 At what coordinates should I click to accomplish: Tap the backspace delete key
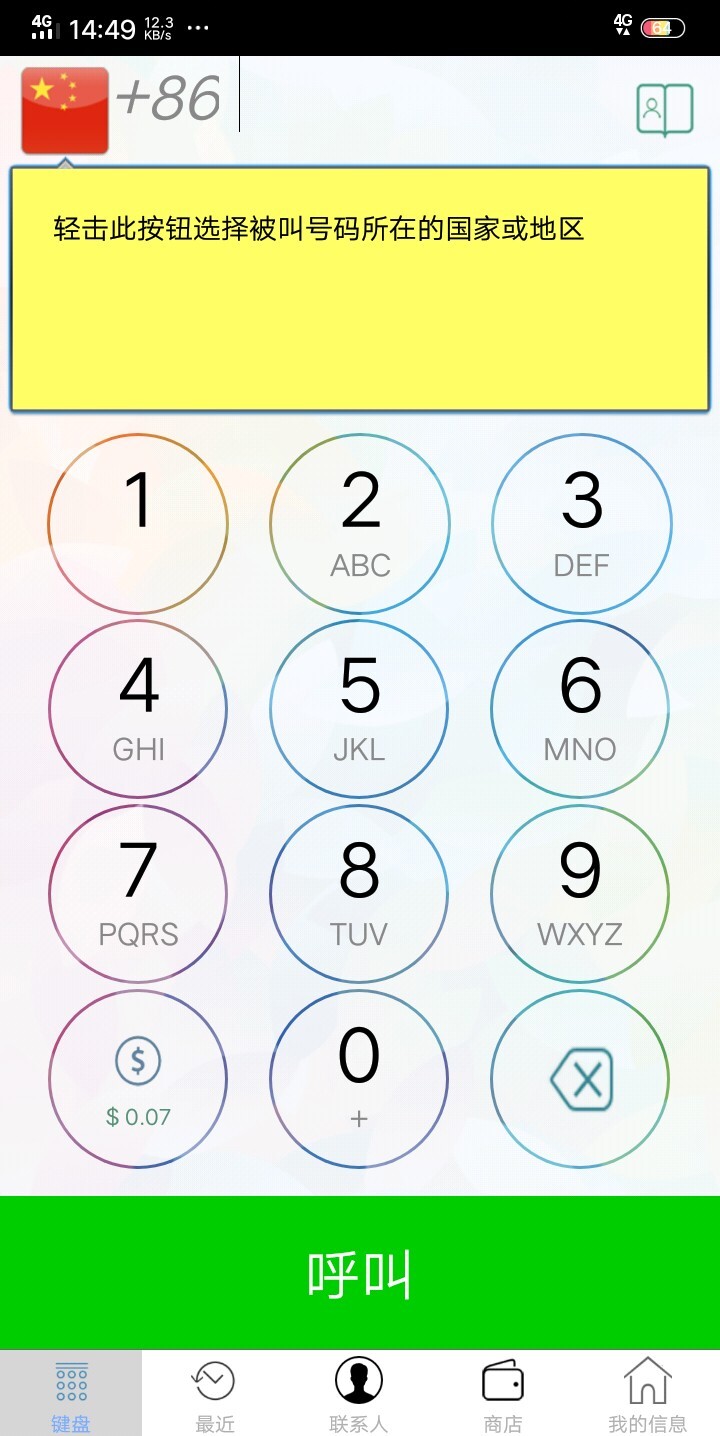[x=580, y=1078]
